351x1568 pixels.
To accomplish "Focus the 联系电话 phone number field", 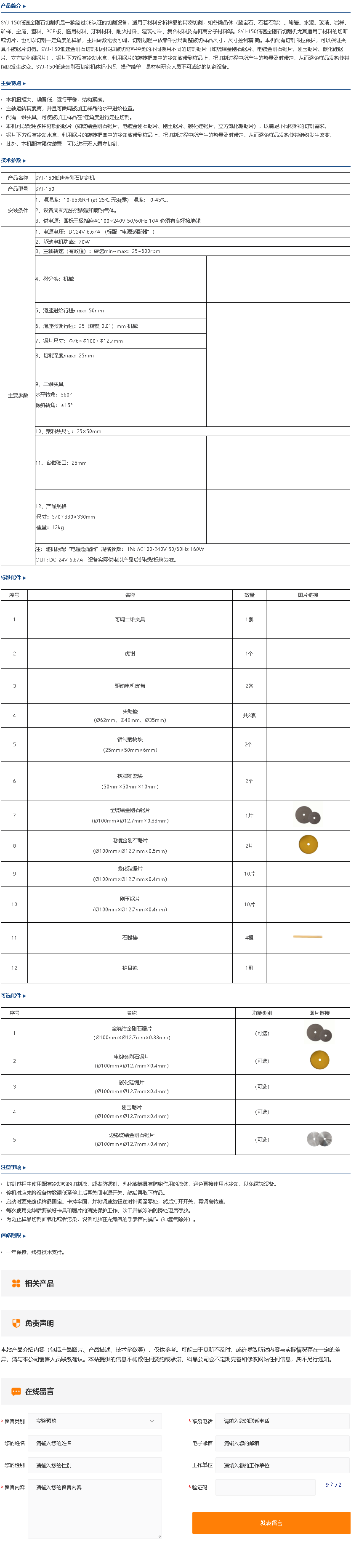I will click(284, 1421).
